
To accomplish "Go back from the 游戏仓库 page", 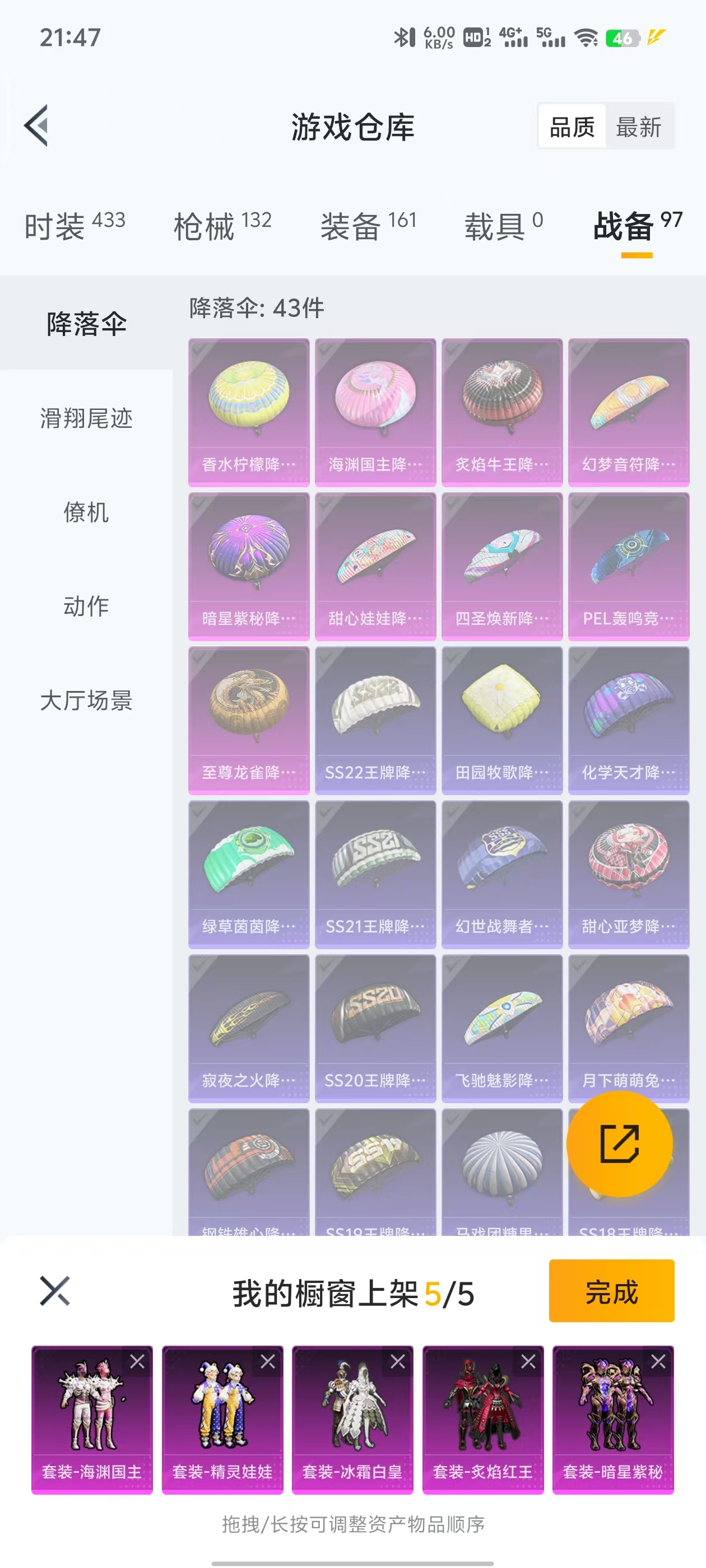I will coord(36,126).
